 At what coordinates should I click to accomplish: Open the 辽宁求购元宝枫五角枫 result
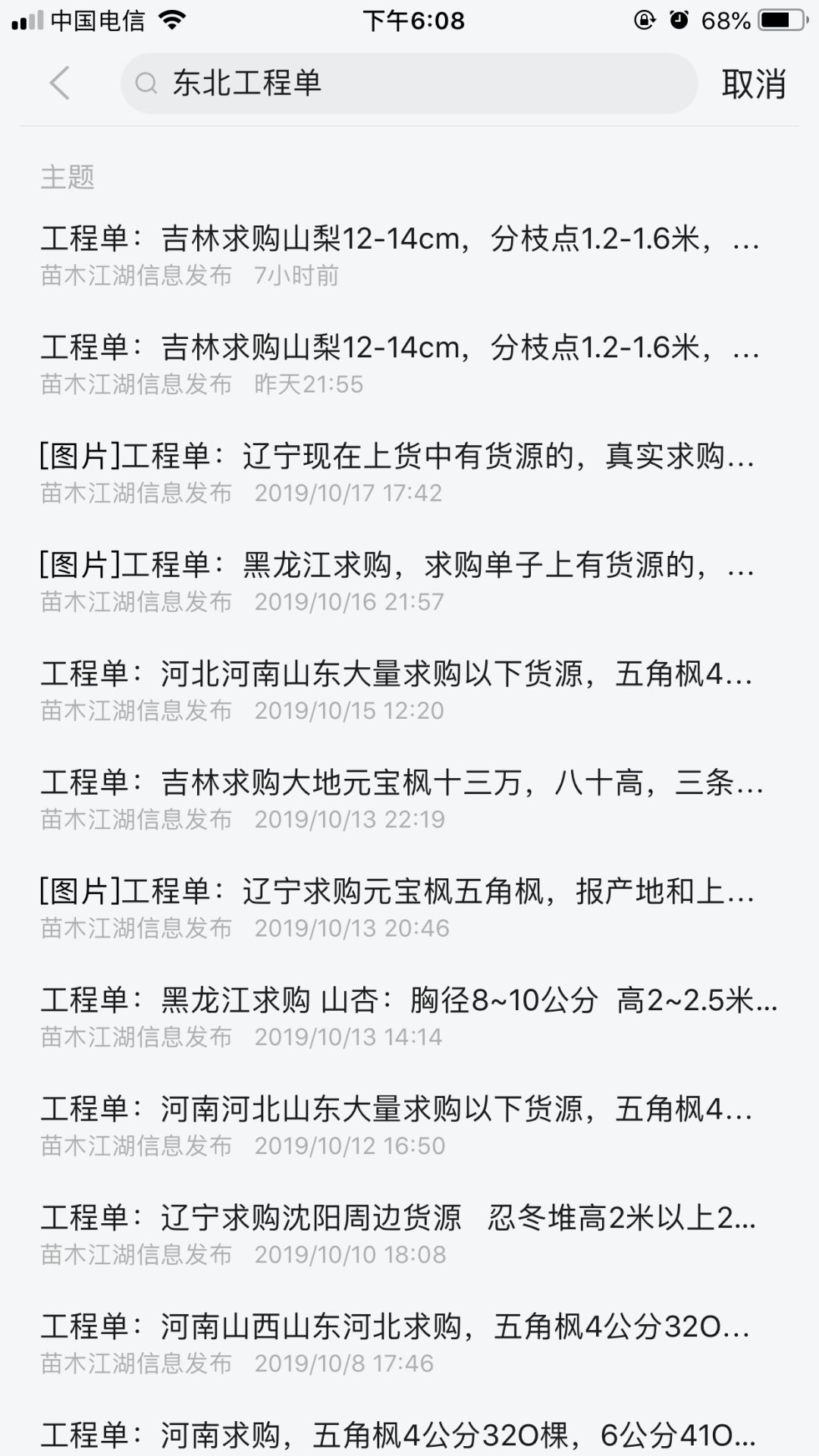click(409, 908)
